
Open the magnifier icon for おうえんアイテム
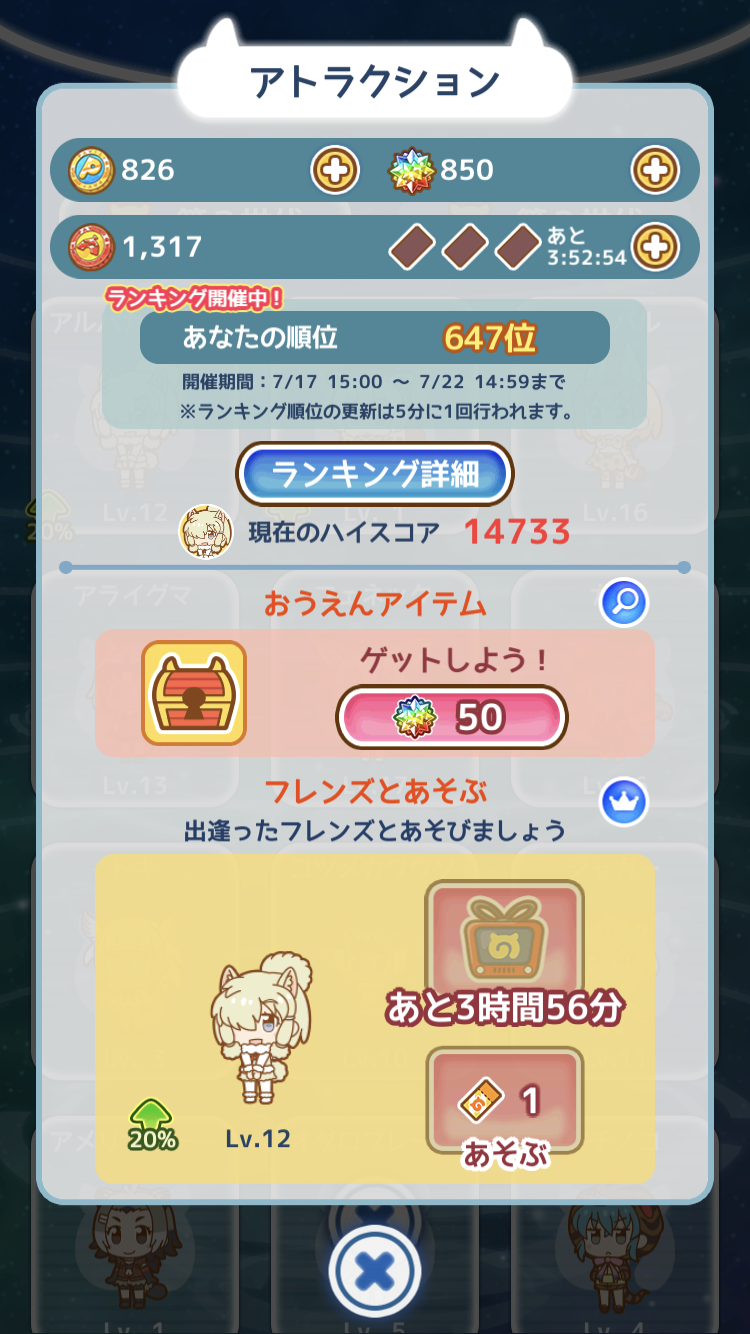point(624,602)
